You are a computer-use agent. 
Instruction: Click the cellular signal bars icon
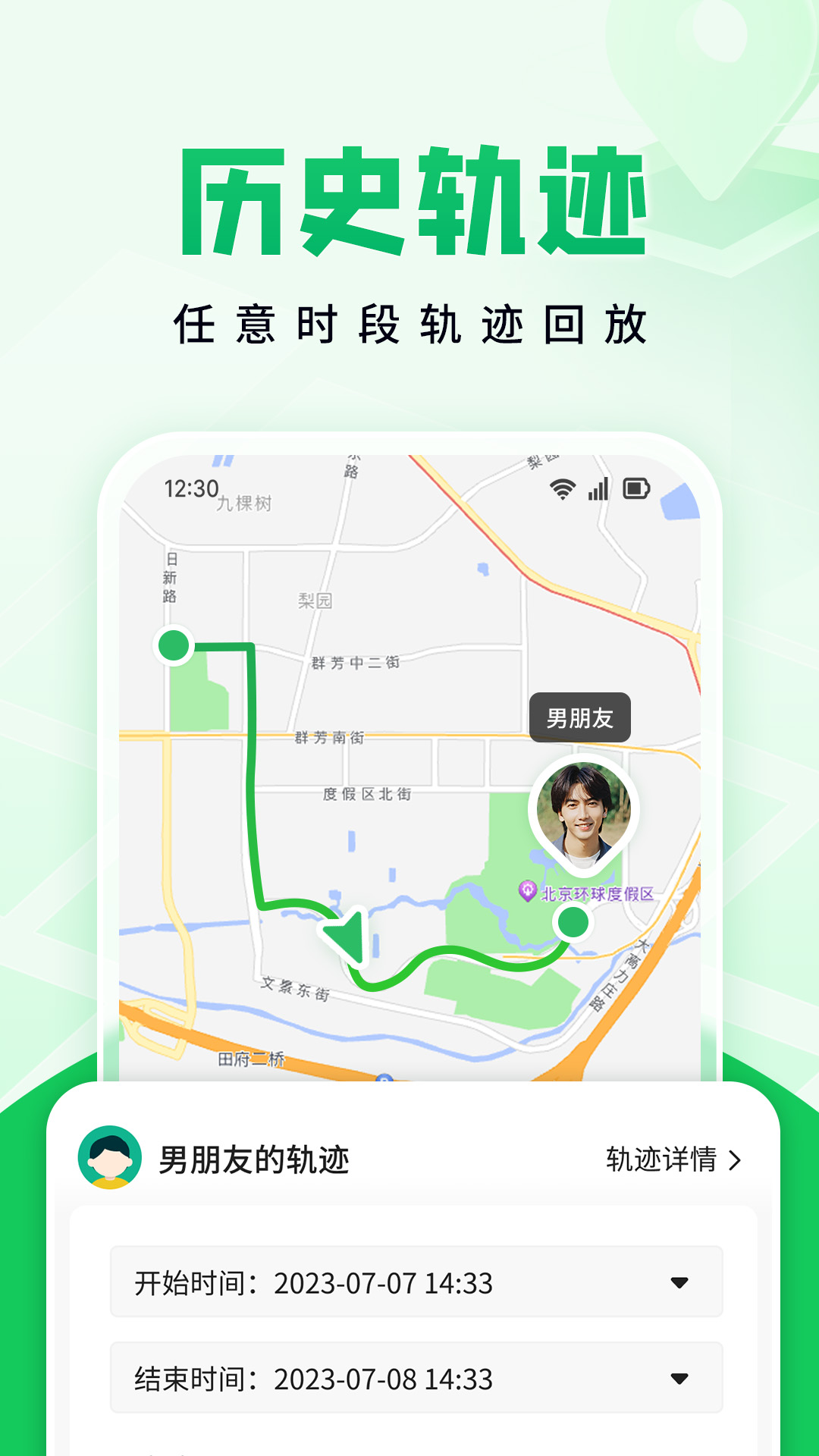[x=598, y=491]
